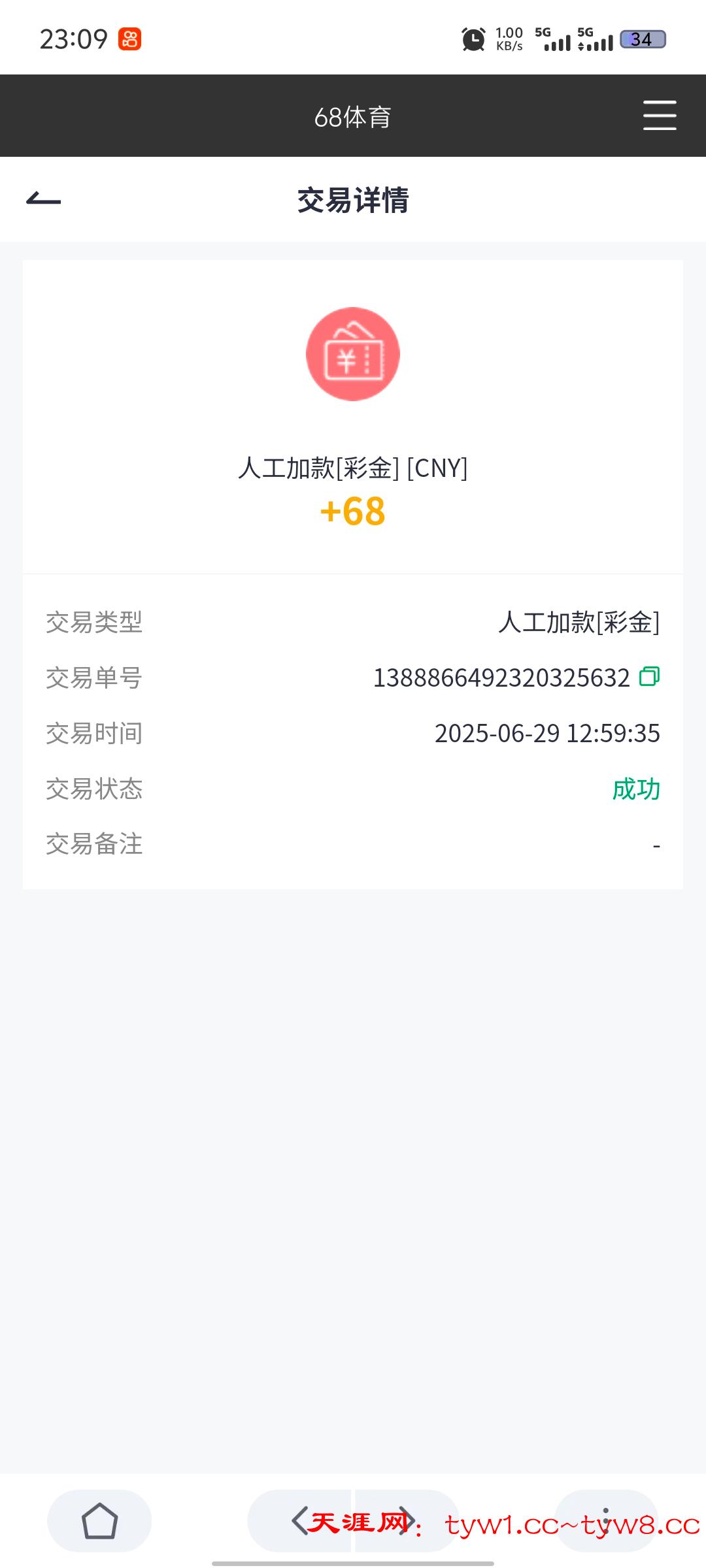The image size is (706, 1568).
Task: Tap the 68体育 title bar
Action: click(x=352, y=118)
